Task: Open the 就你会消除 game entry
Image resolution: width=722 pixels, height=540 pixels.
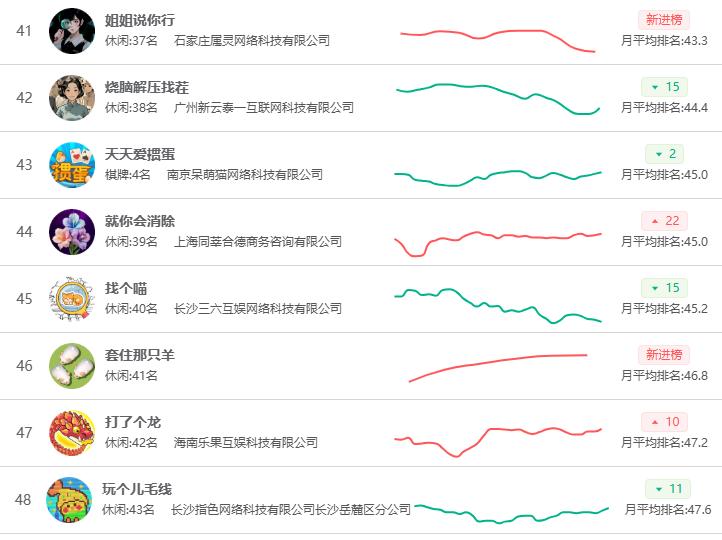Action: (x=139, y=221)
